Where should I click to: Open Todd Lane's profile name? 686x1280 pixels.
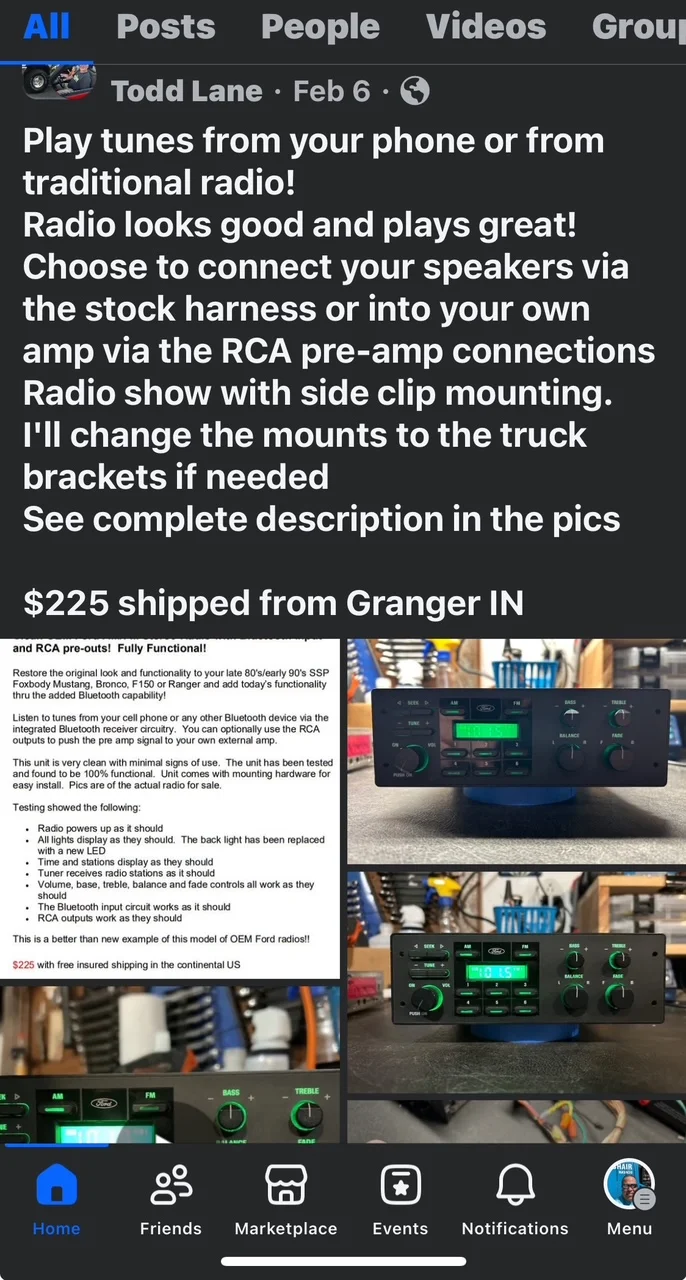pos(187,92)
